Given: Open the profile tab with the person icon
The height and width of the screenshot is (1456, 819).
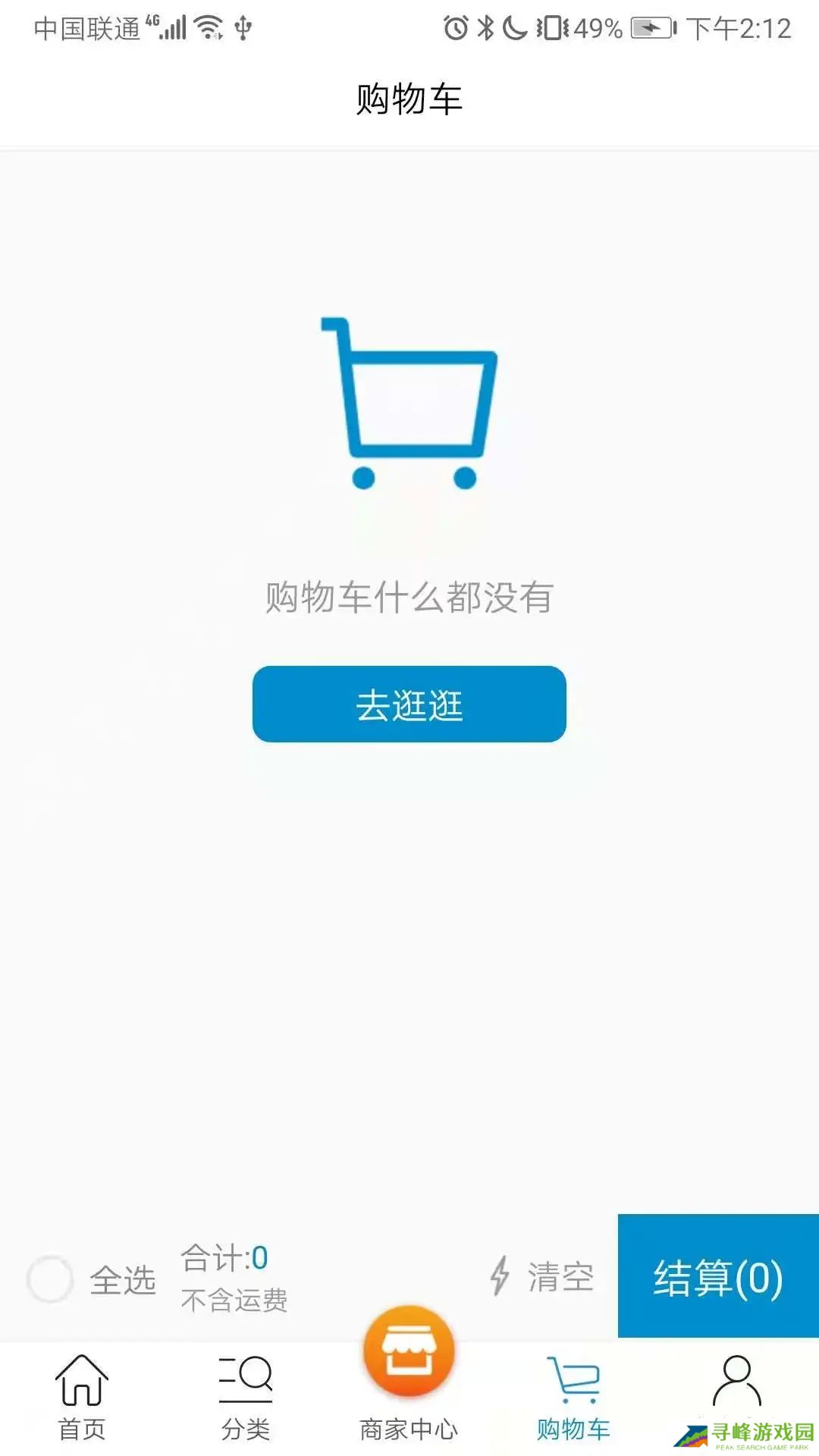Looking at the screenshot, I should pos(736,1384).
